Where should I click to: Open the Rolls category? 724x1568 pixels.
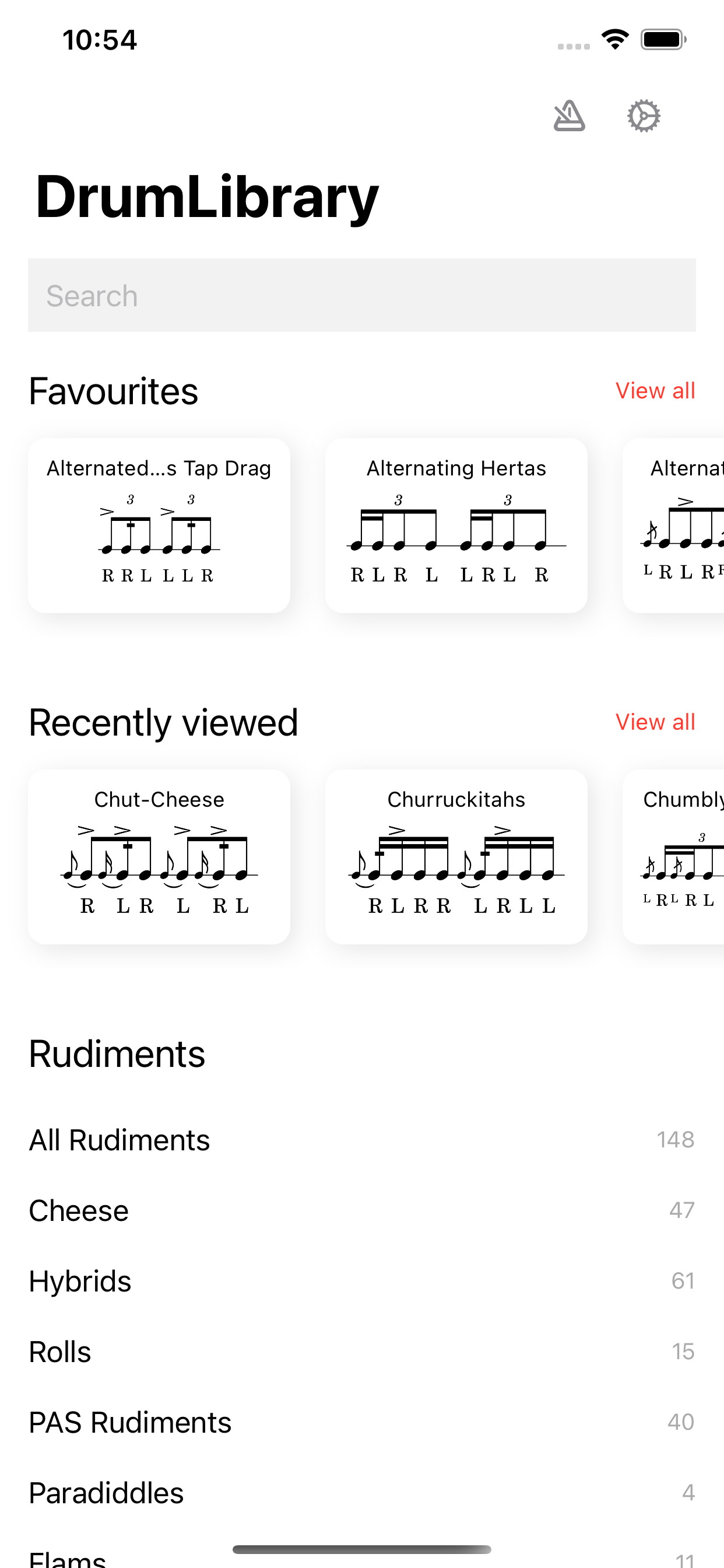(x=59, y=1352)
